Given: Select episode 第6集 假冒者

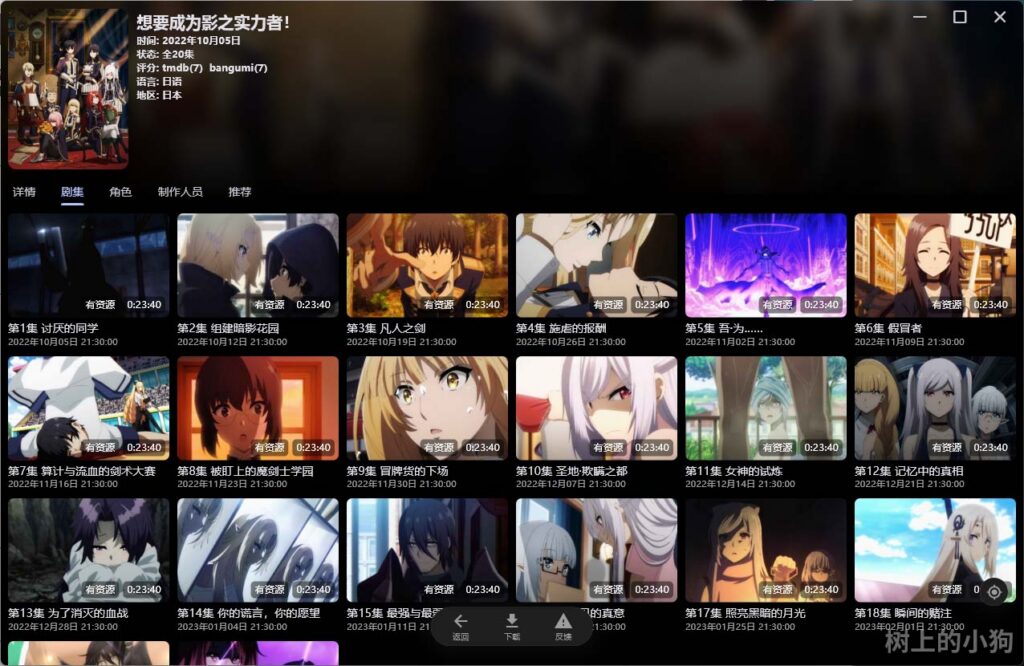Looking at the screenshot, I should click(934, 265).
